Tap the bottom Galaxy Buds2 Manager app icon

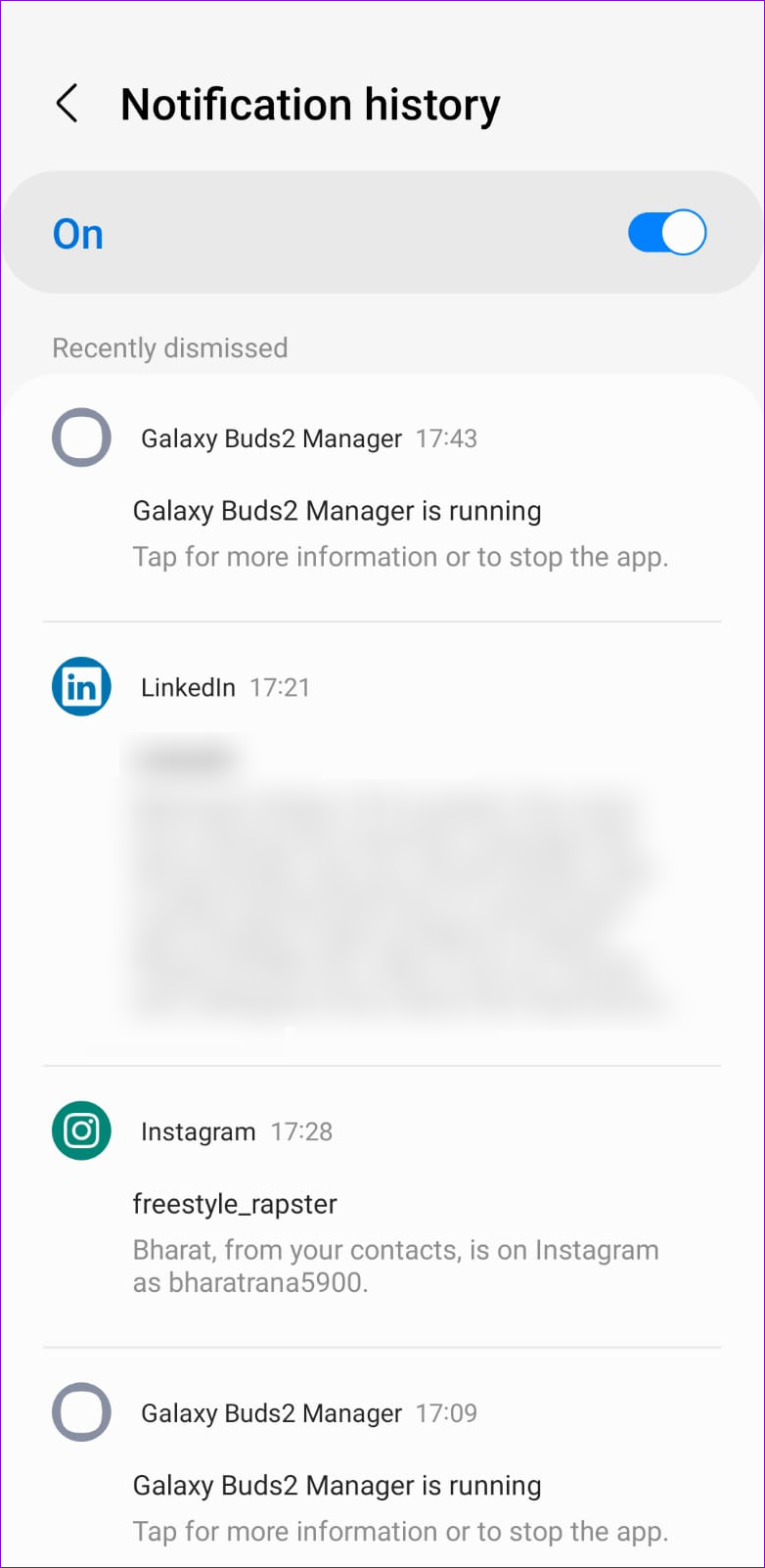pyautogui.click(x=80, y=1412)
